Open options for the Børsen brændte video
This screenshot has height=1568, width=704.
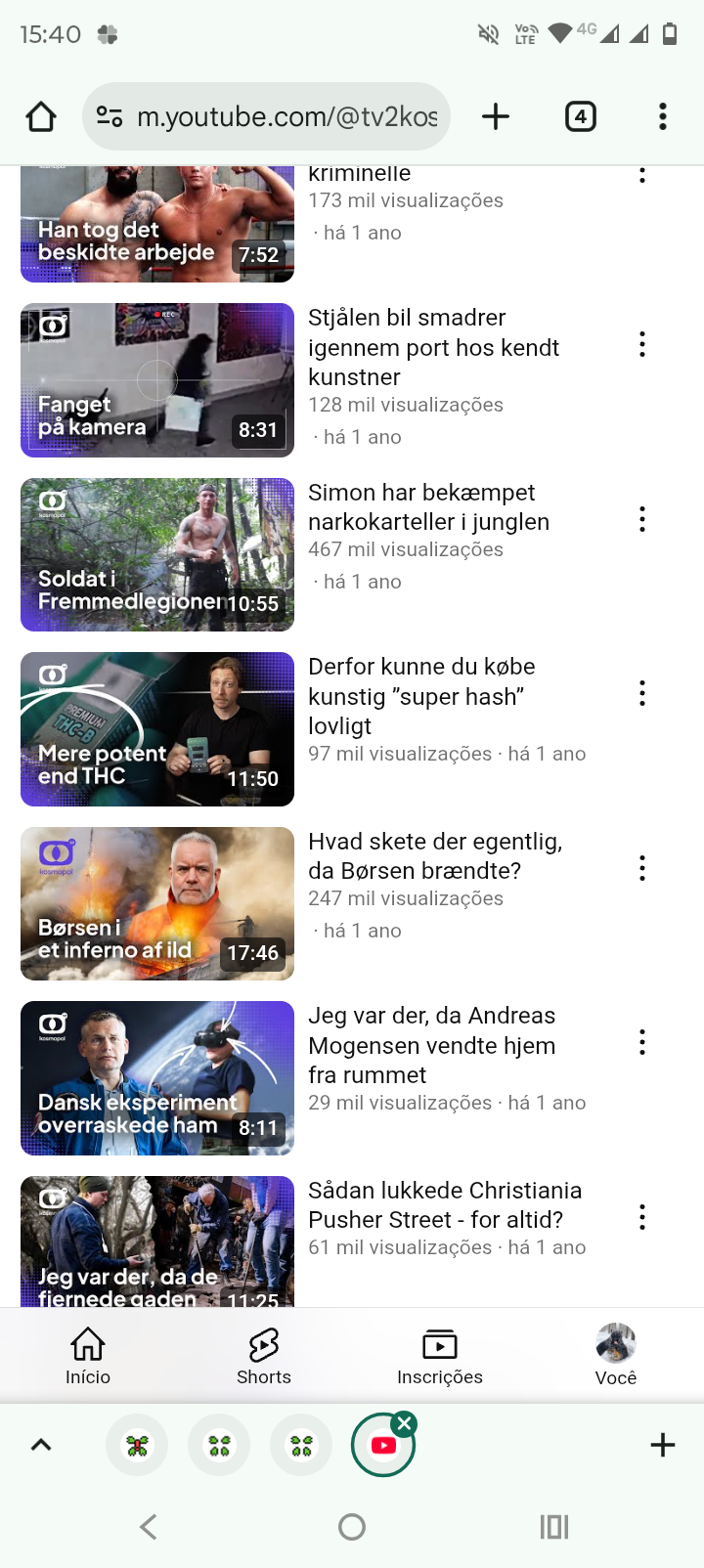click(642, 868)
